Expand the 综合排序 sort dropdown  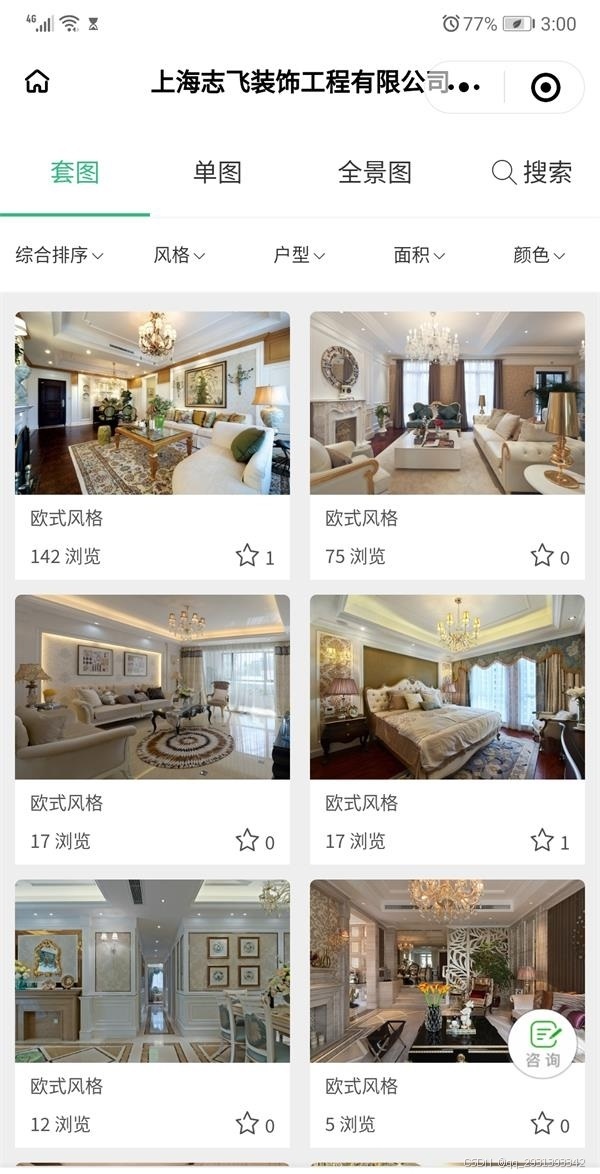pos(59,255)
